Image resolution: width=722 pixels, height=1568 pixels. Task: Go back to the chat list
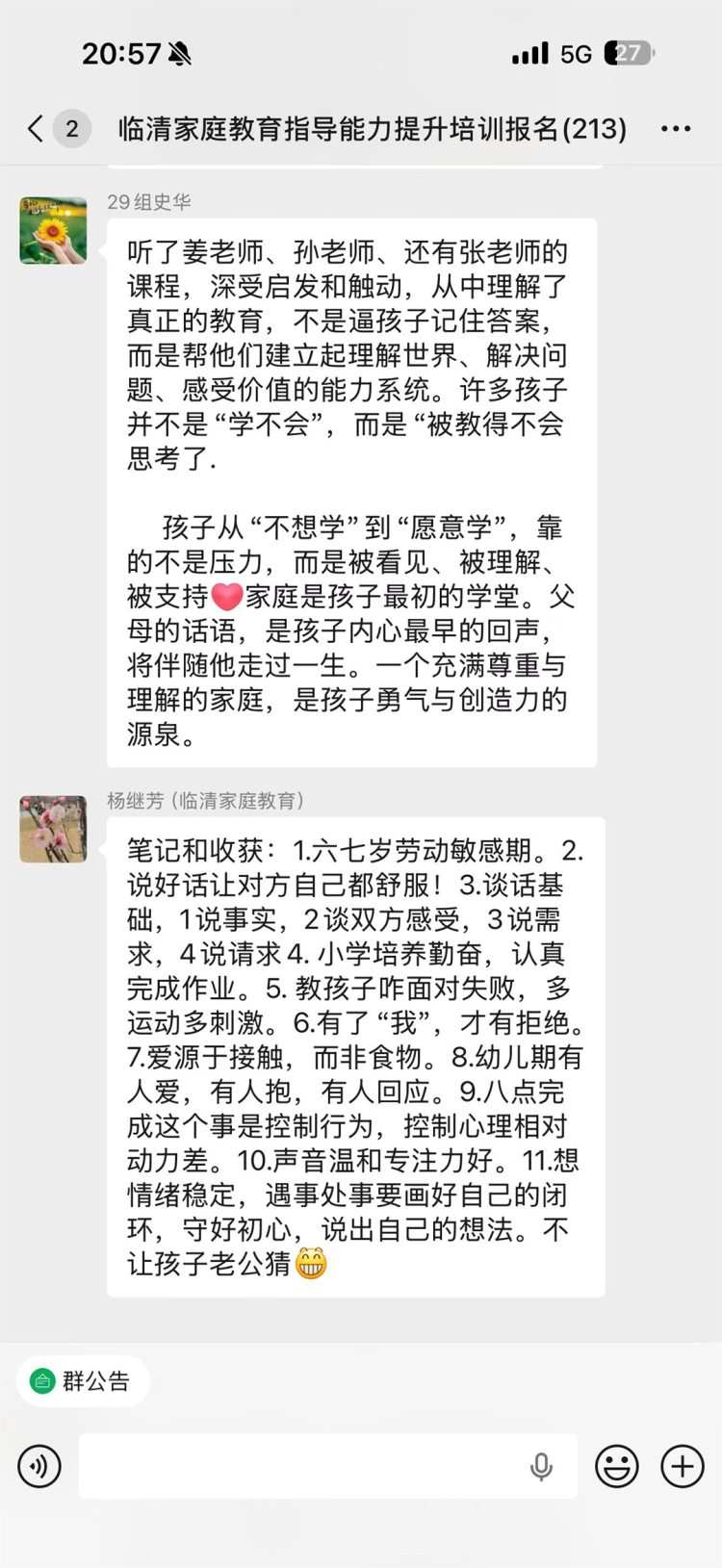pos(37,128)
